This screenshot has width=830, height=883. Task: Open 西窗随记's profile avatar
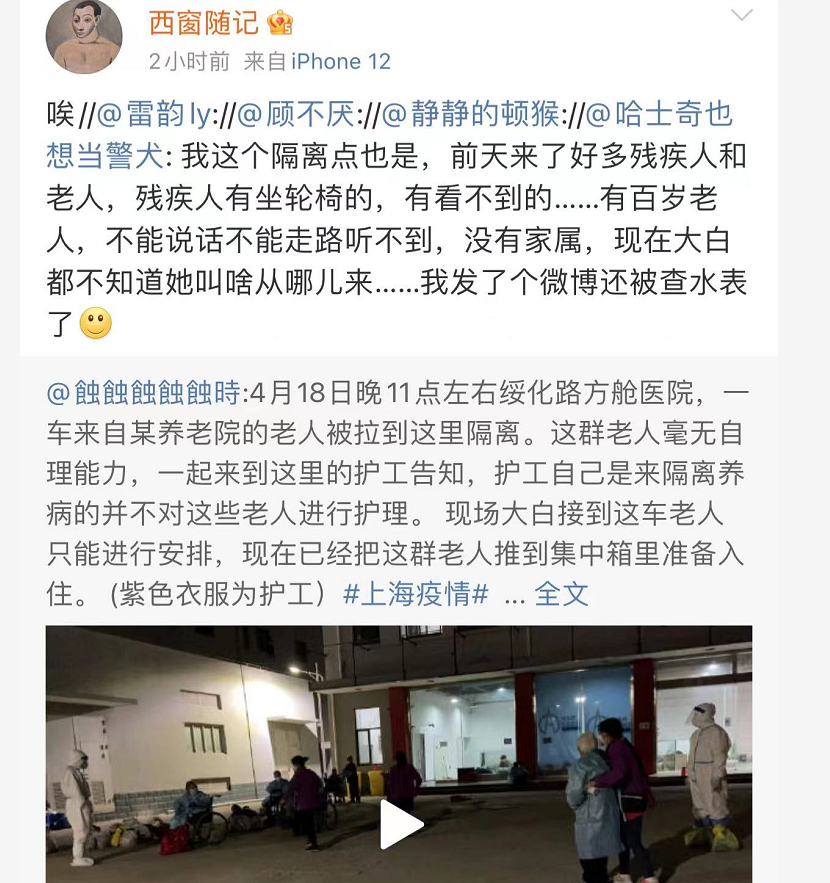pos(84,38)
